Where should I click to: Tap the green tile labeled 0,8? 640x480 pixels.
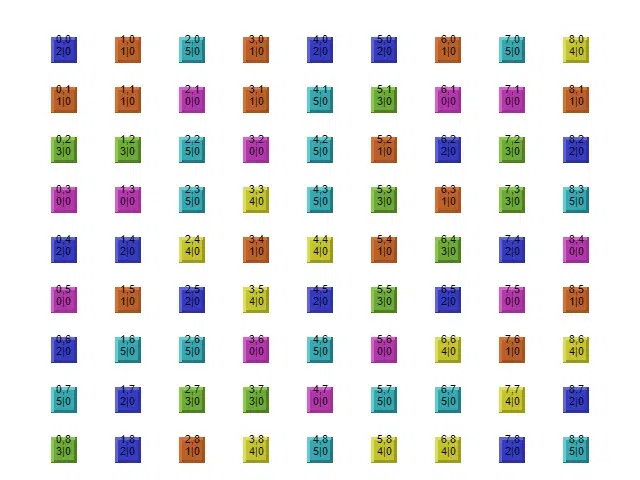coord(64,449)
